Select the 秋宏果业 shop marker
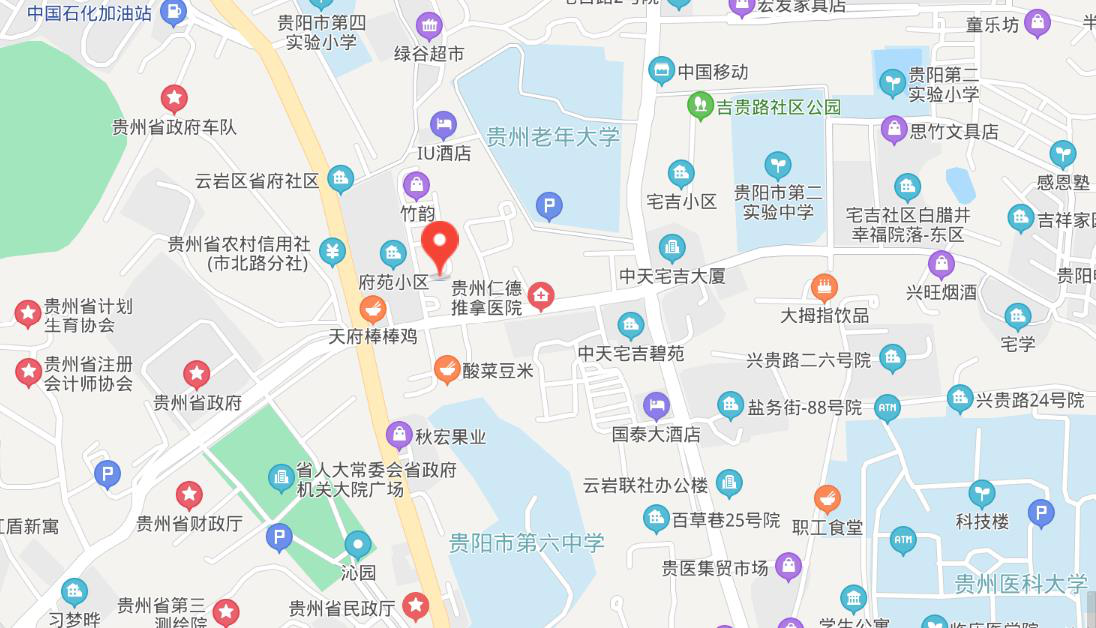The image size is (1096, 628). click(399, 436)
